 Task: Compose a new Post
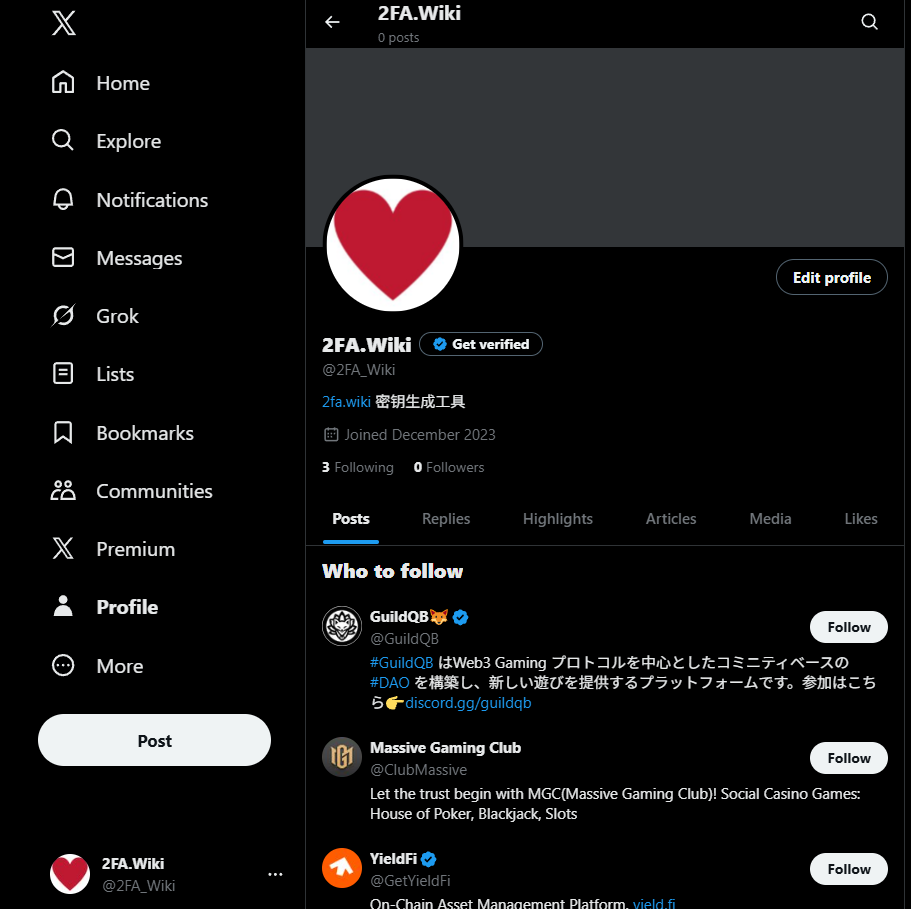[x=154, y=741]
